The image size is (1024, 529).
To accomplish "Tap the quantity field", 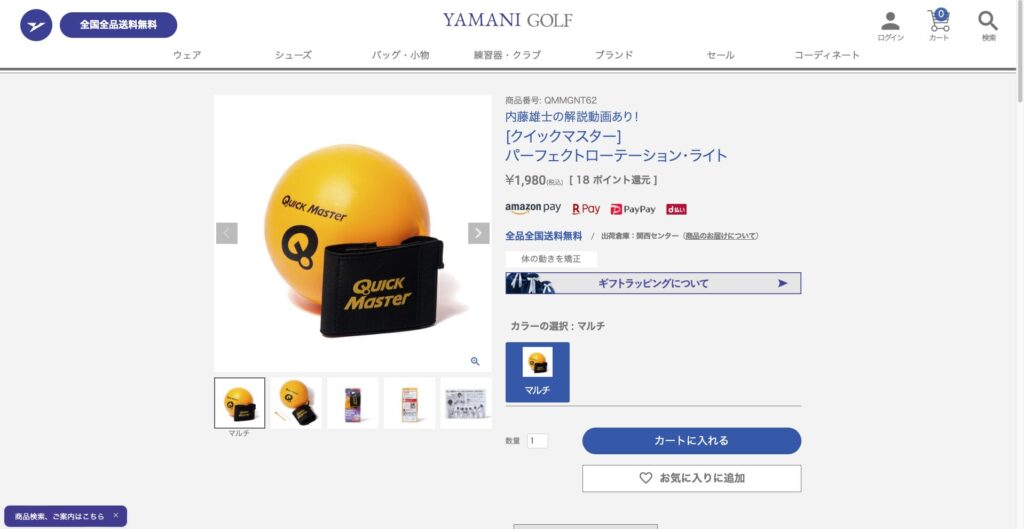I will pyautogui.click(x=537, y=440).
